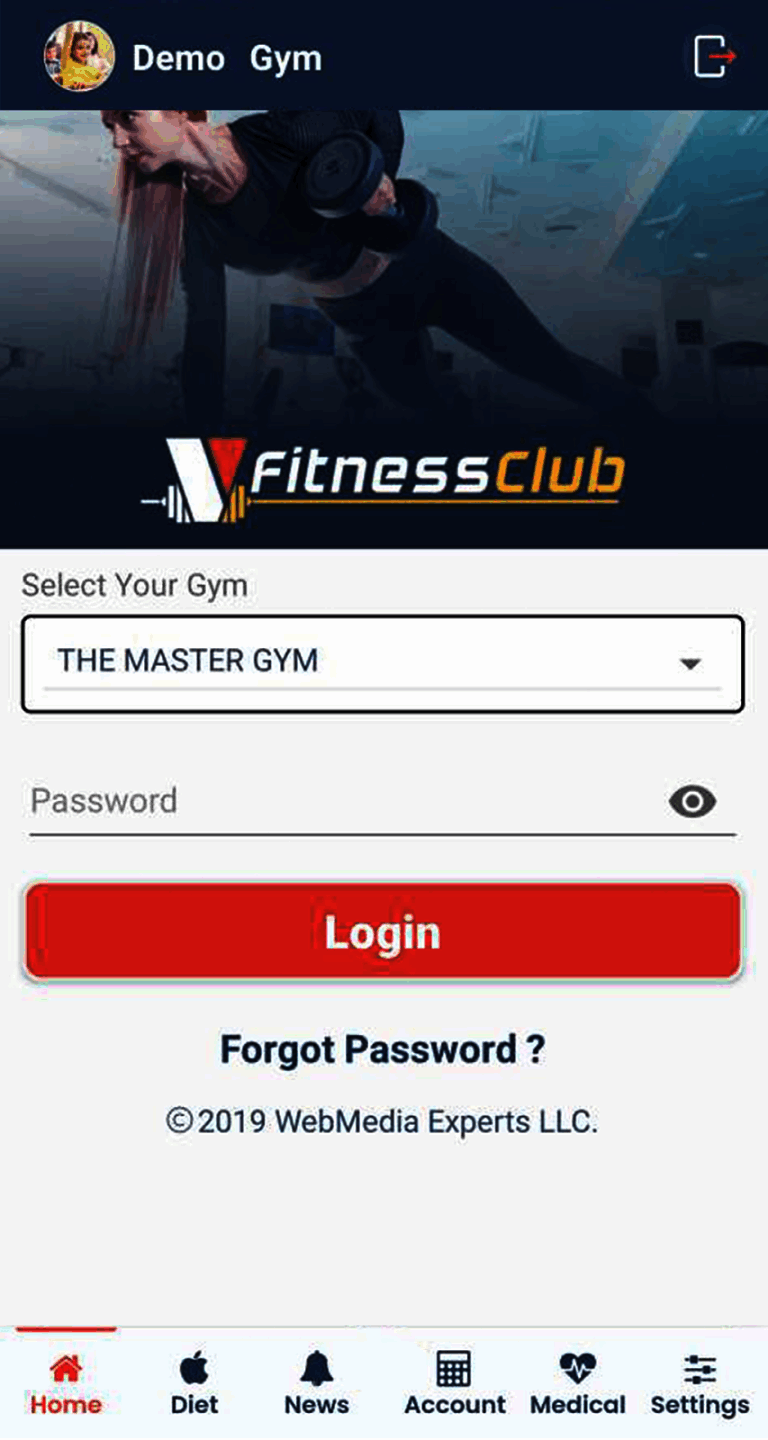Open the Forgot Password link
This screenshot has width=768, height=1440.
(383, 1050)
